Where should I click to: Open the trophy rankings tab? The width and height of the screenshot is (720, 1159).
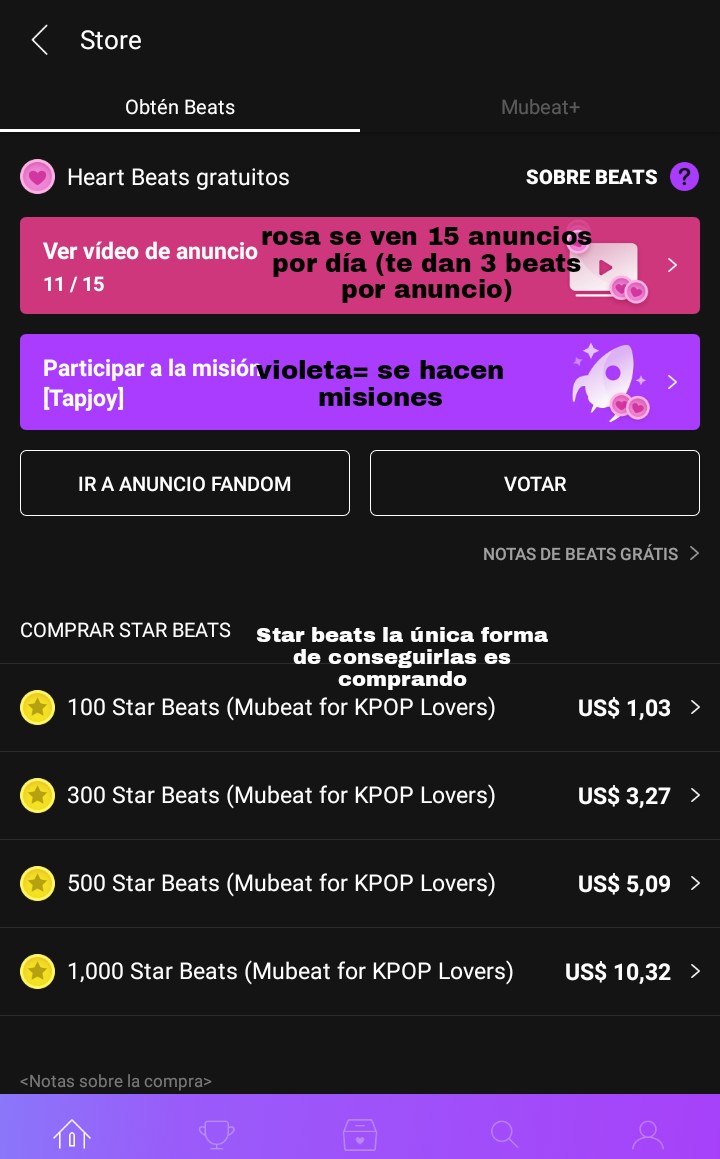click(x=216, y=1133)
